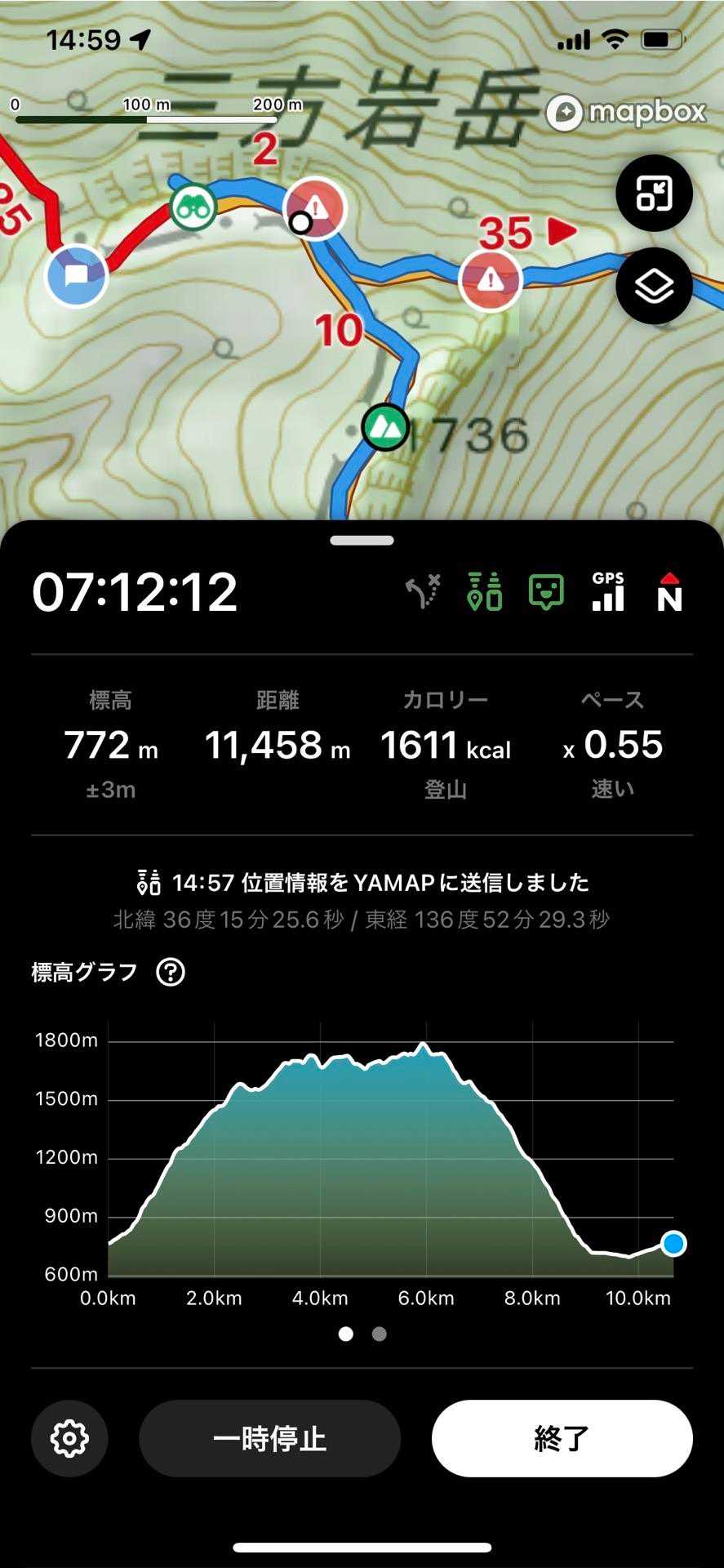Open the GPS signal indicator
Image resolution: width=724 pixels, height=1568 pixels.
tap(608, 592)
